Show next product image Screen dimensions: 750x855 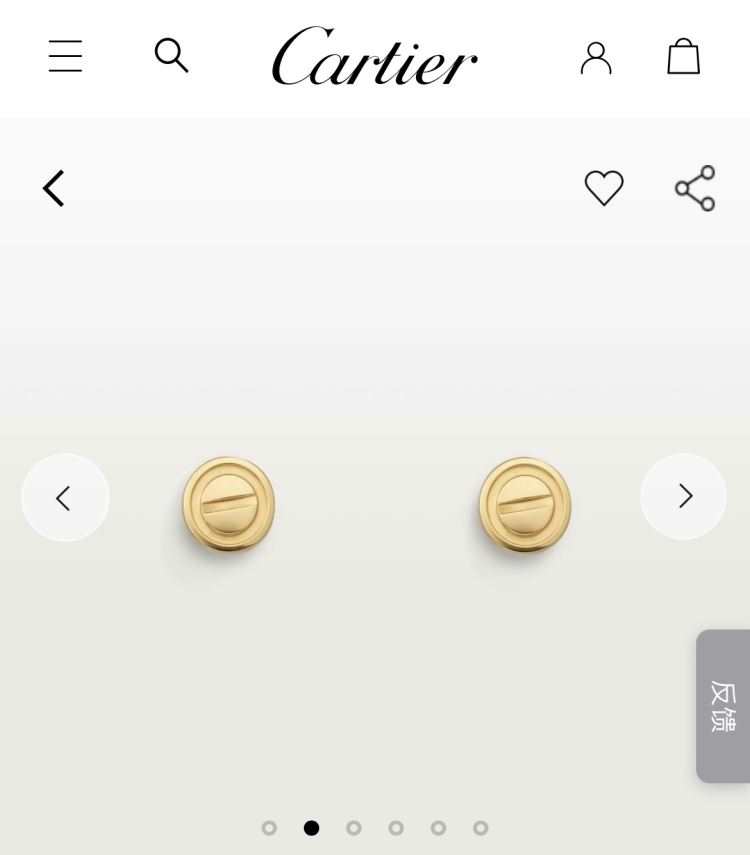coord(684,496)
